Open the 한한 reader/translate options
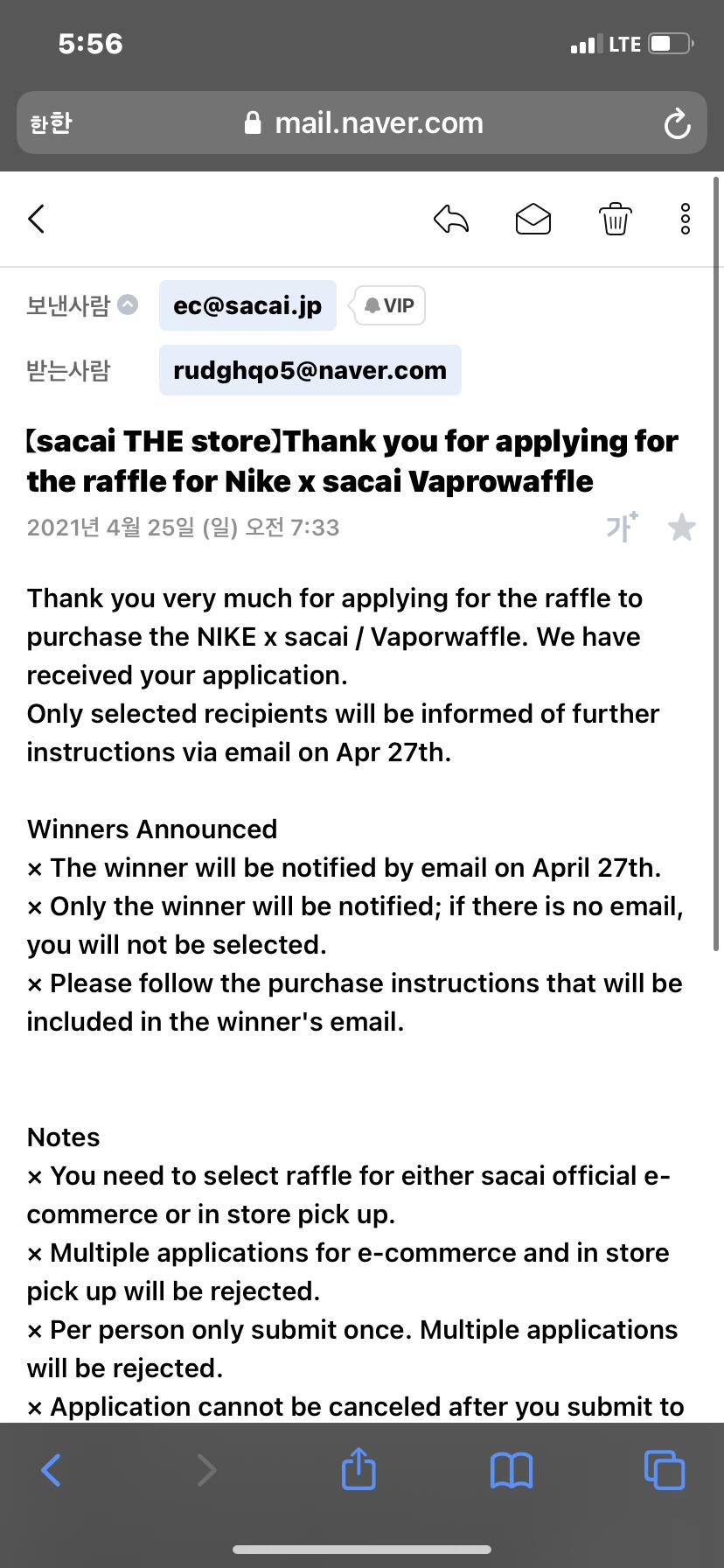The width and height of the screenshot is (724, 1568). pos(51,123)
